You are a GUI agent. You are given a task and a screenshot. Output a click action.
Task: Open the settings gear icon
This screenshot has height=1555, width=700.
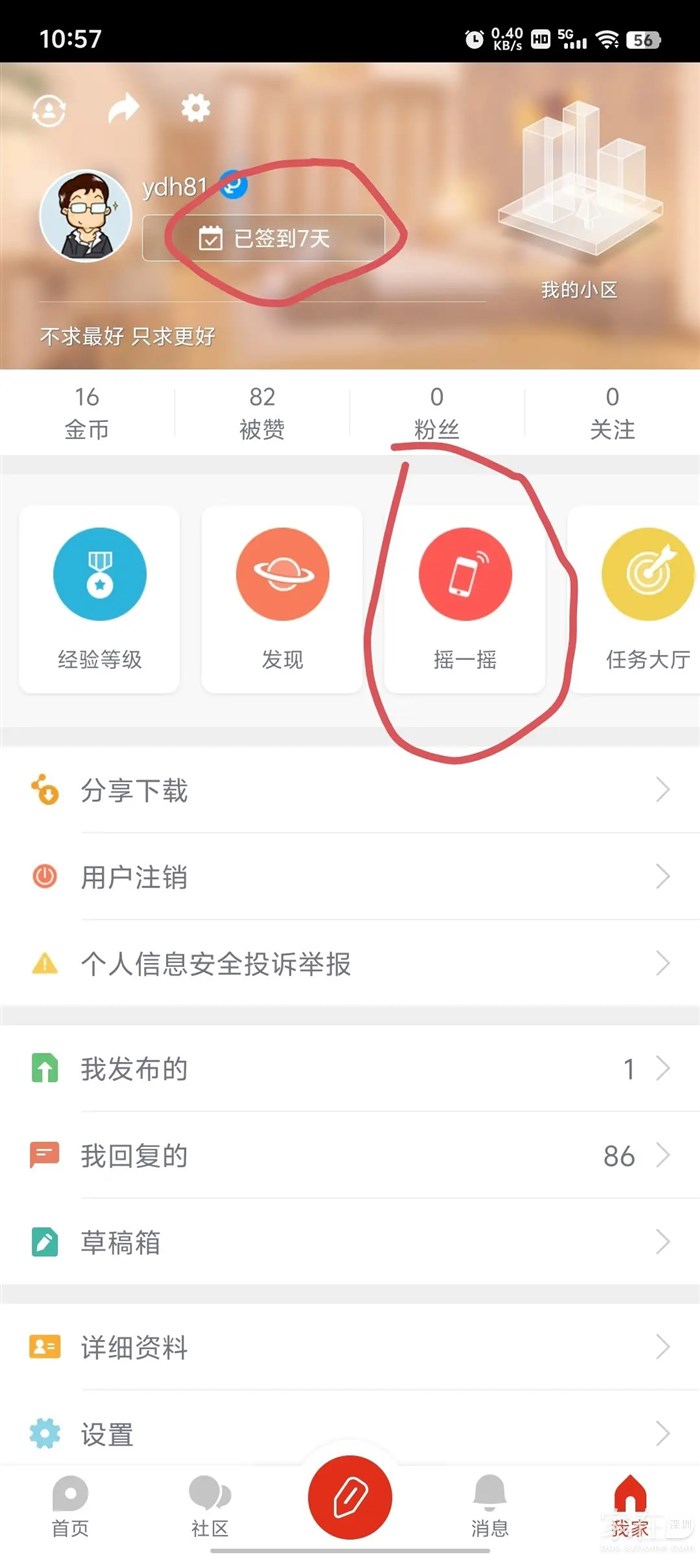(x=195, y=108)
